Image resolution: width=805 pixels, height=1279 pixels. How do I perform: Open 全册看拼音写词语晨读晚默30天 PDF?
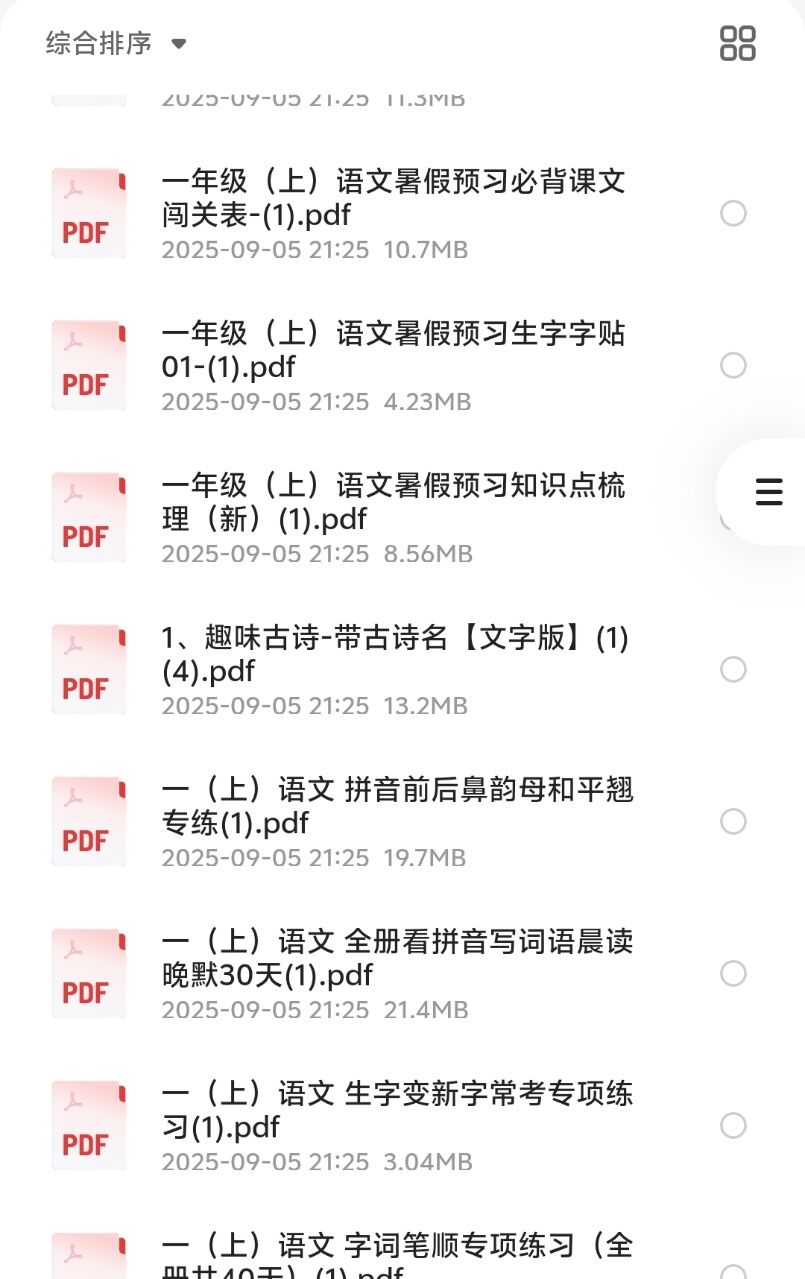click(394, 959)
